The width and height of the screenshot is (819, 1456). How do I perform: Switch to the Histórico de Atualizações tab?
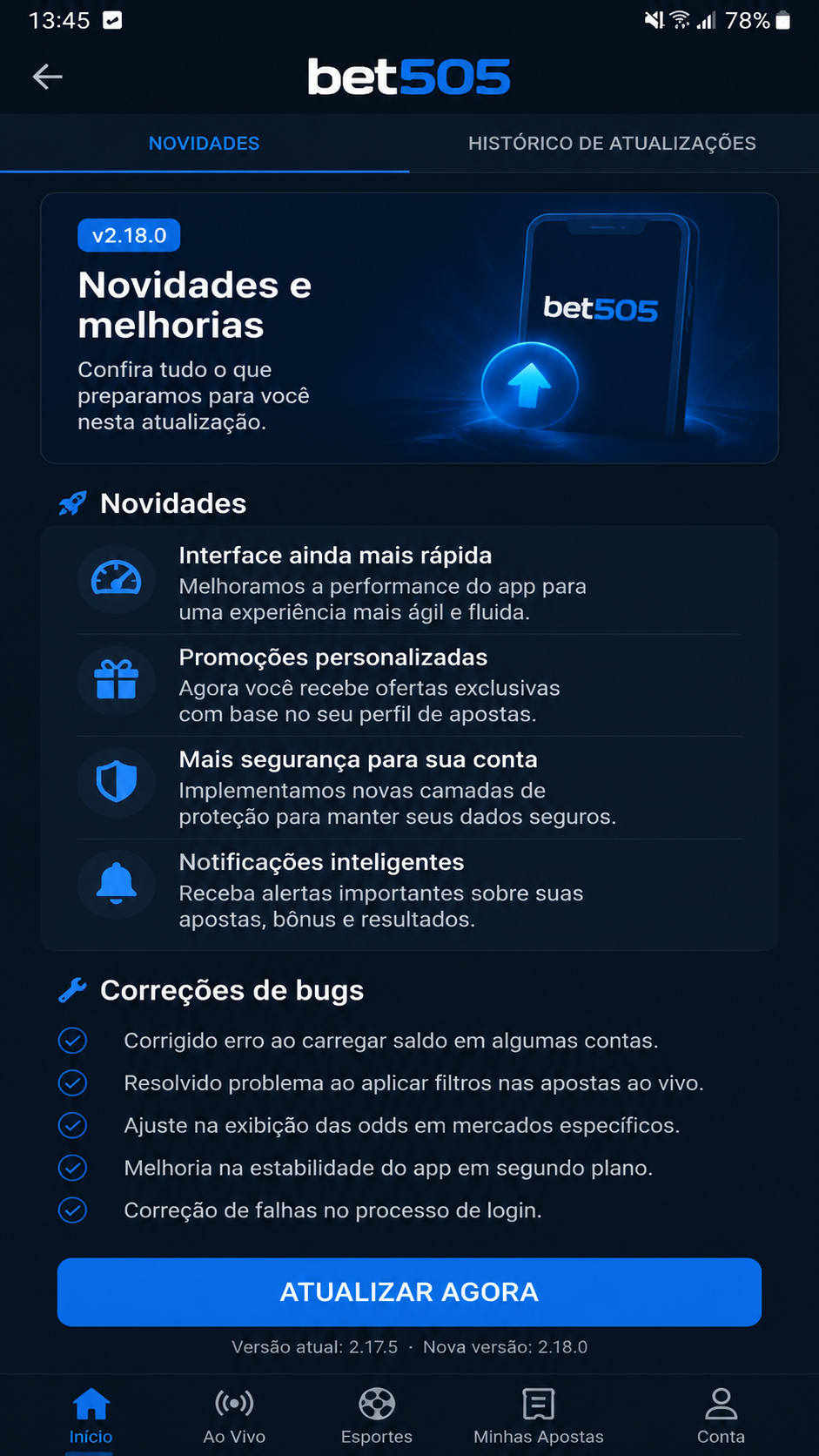[x=613, y=144]
